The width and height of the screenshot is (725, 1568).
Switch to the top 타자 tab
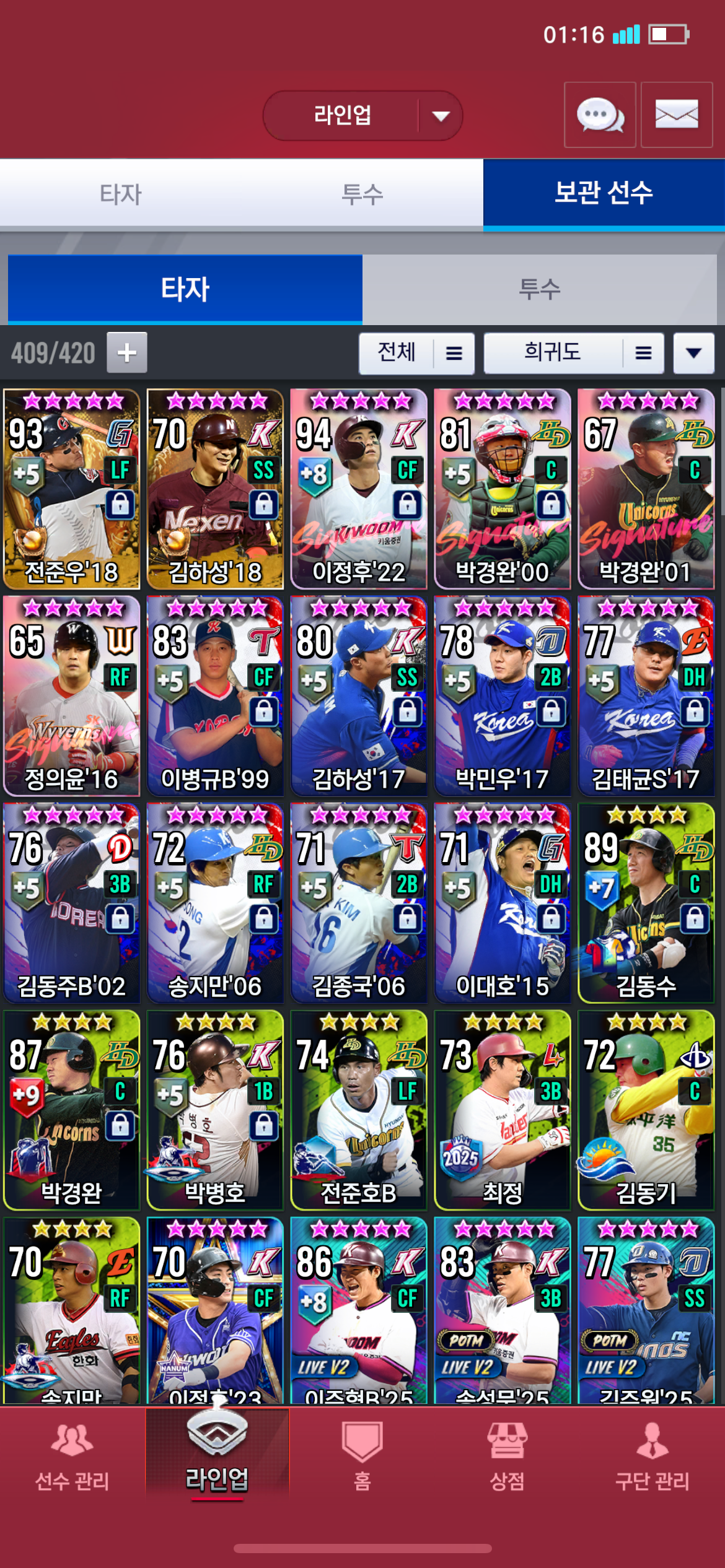(x=121, y=194)
